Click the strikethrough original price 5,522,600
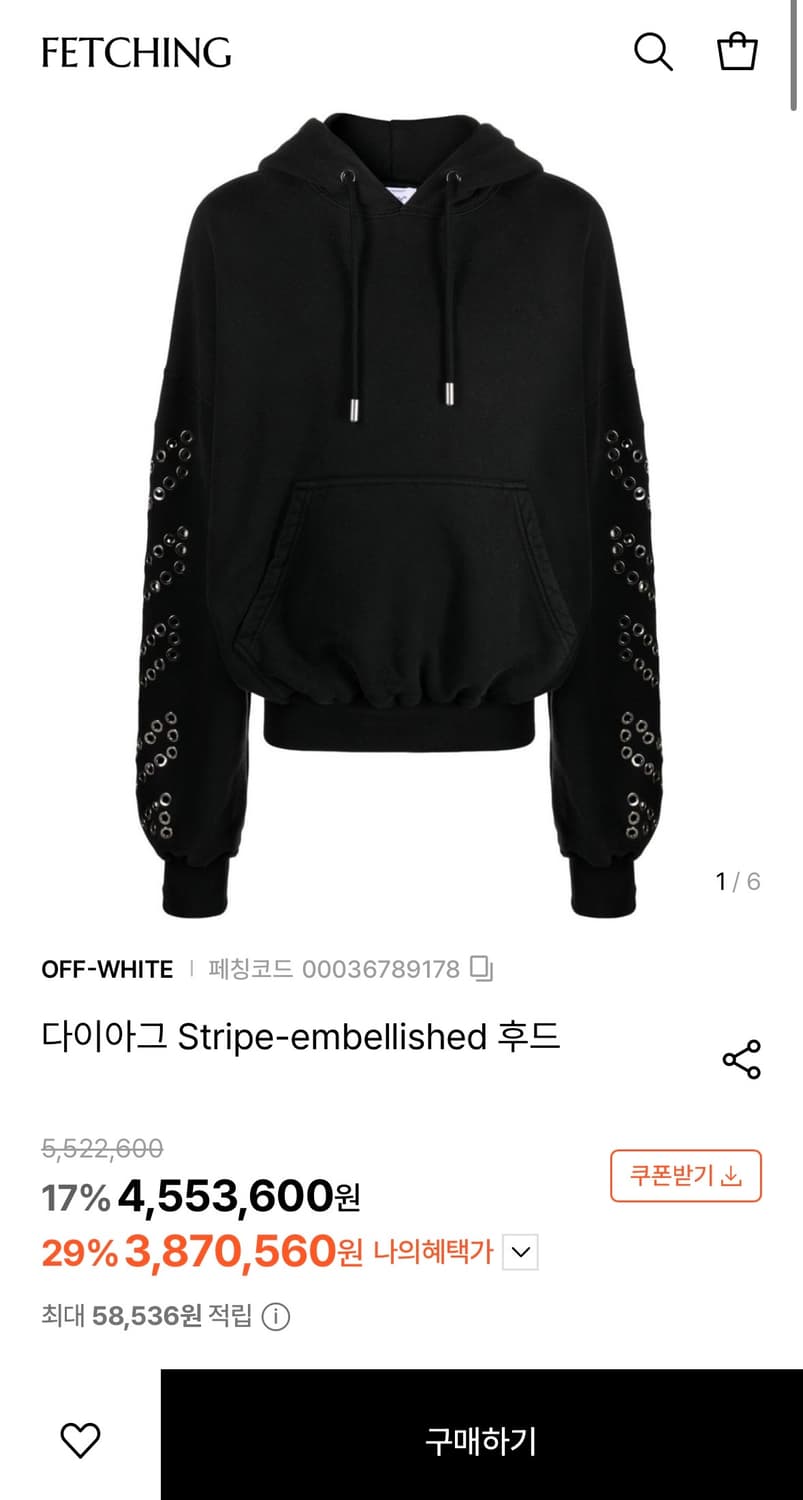Screen dimensions: 803x1500 101,1150
